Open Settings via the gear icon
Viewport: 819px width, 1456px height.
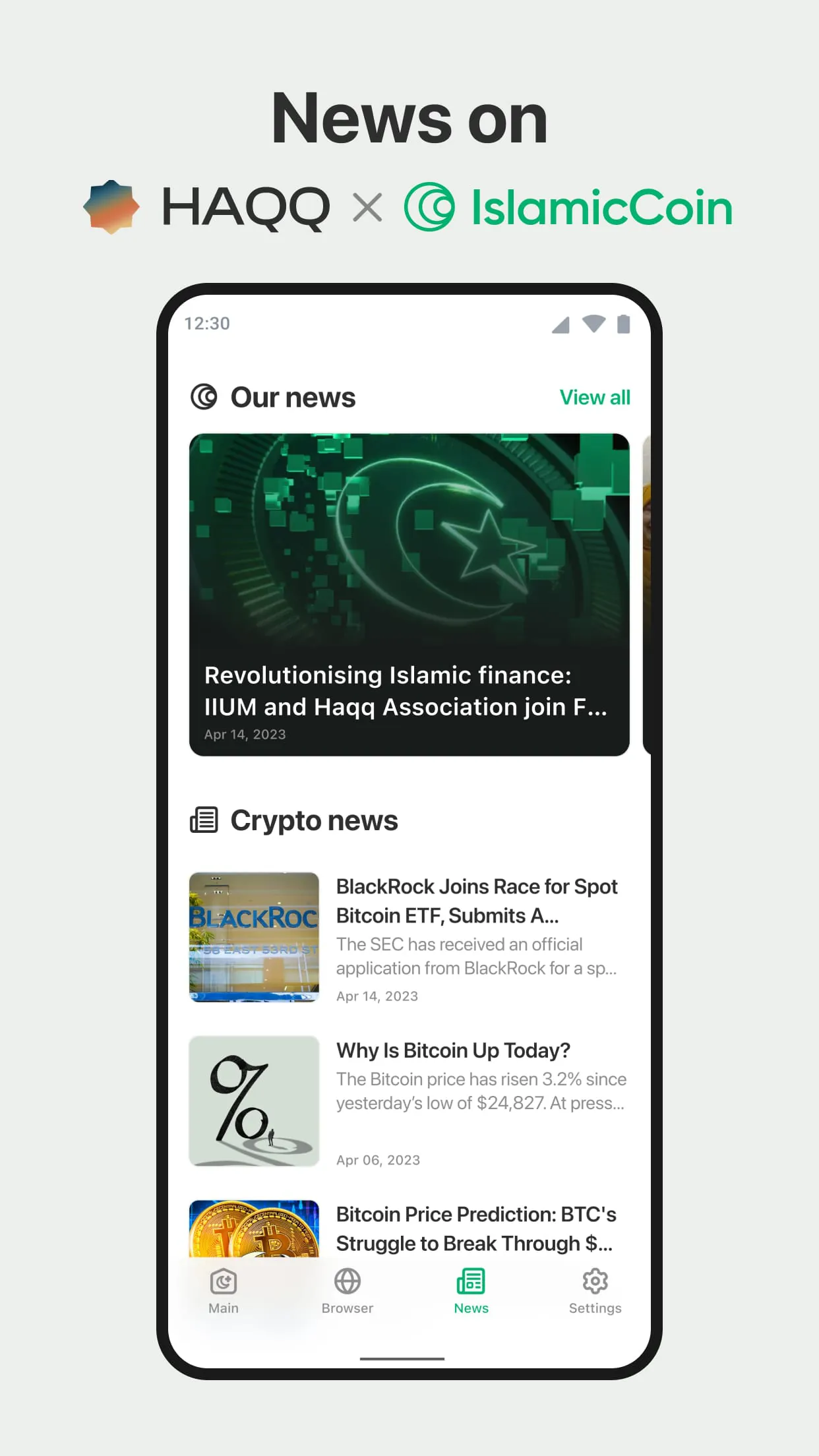[595, 1280]
